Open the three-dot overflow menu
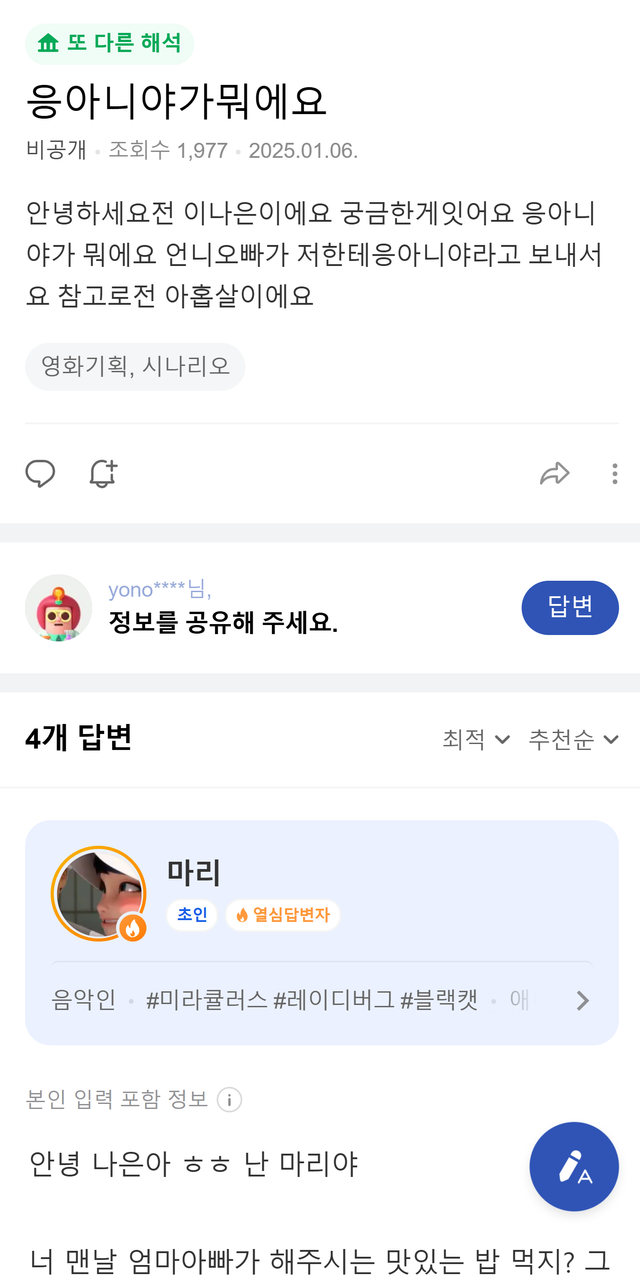 tap(614, 474)
